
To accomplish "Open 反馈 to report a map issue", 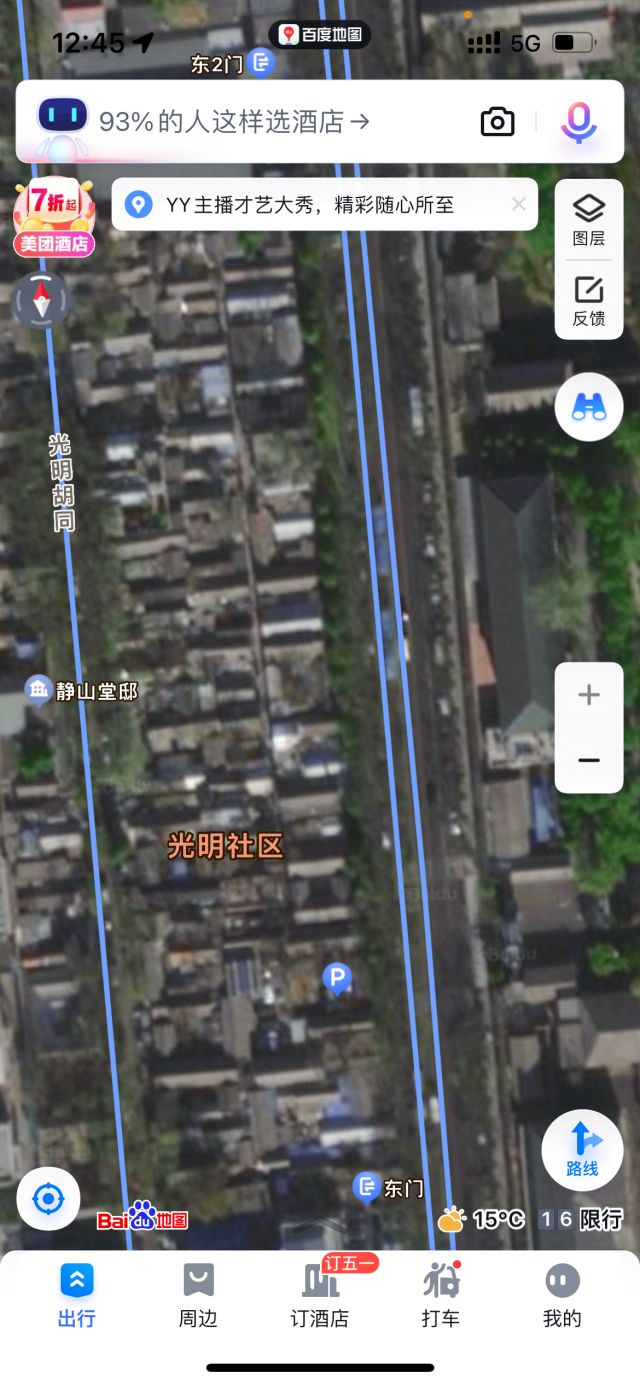I will coord(589,300).
